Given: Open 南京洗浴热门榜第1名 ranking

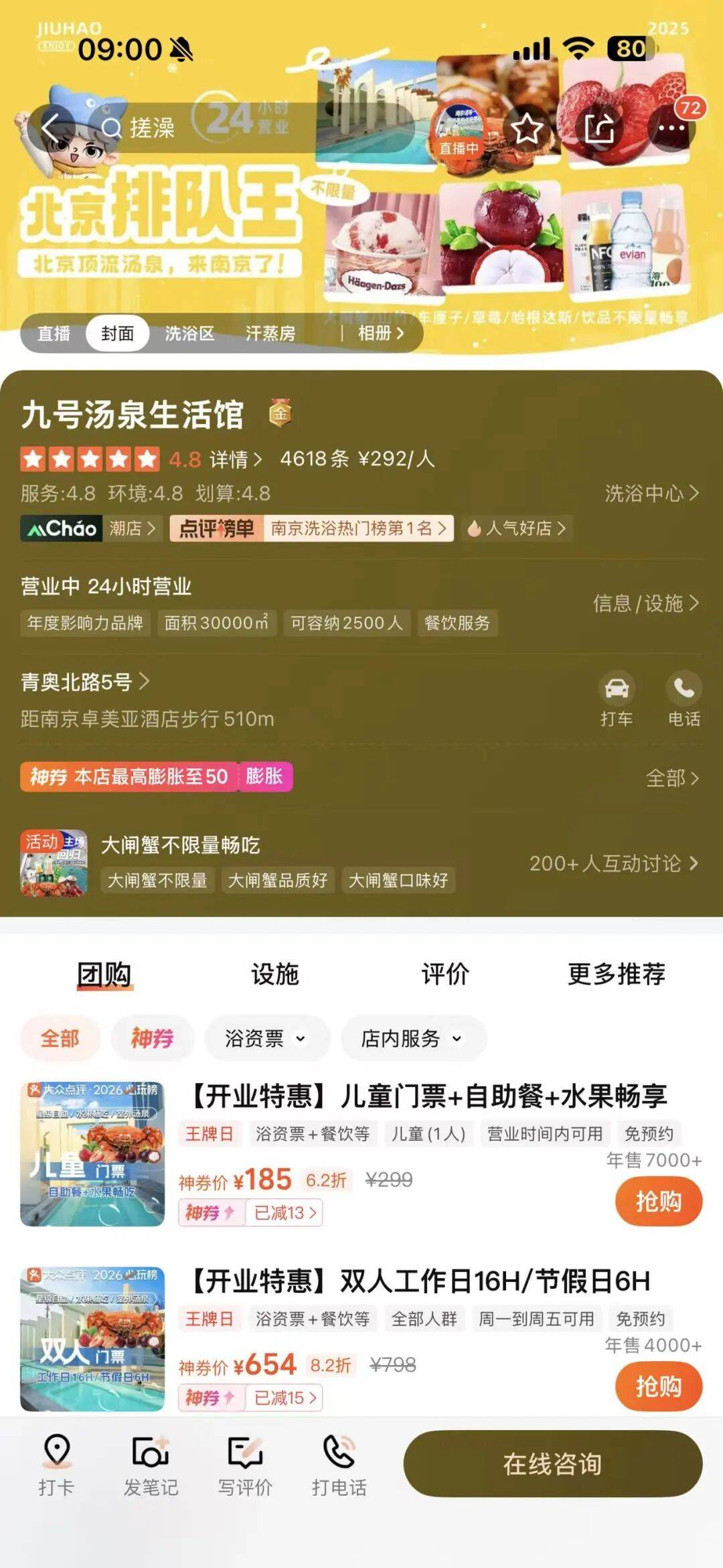Looking at the screenshot, I should click(357, 528).
